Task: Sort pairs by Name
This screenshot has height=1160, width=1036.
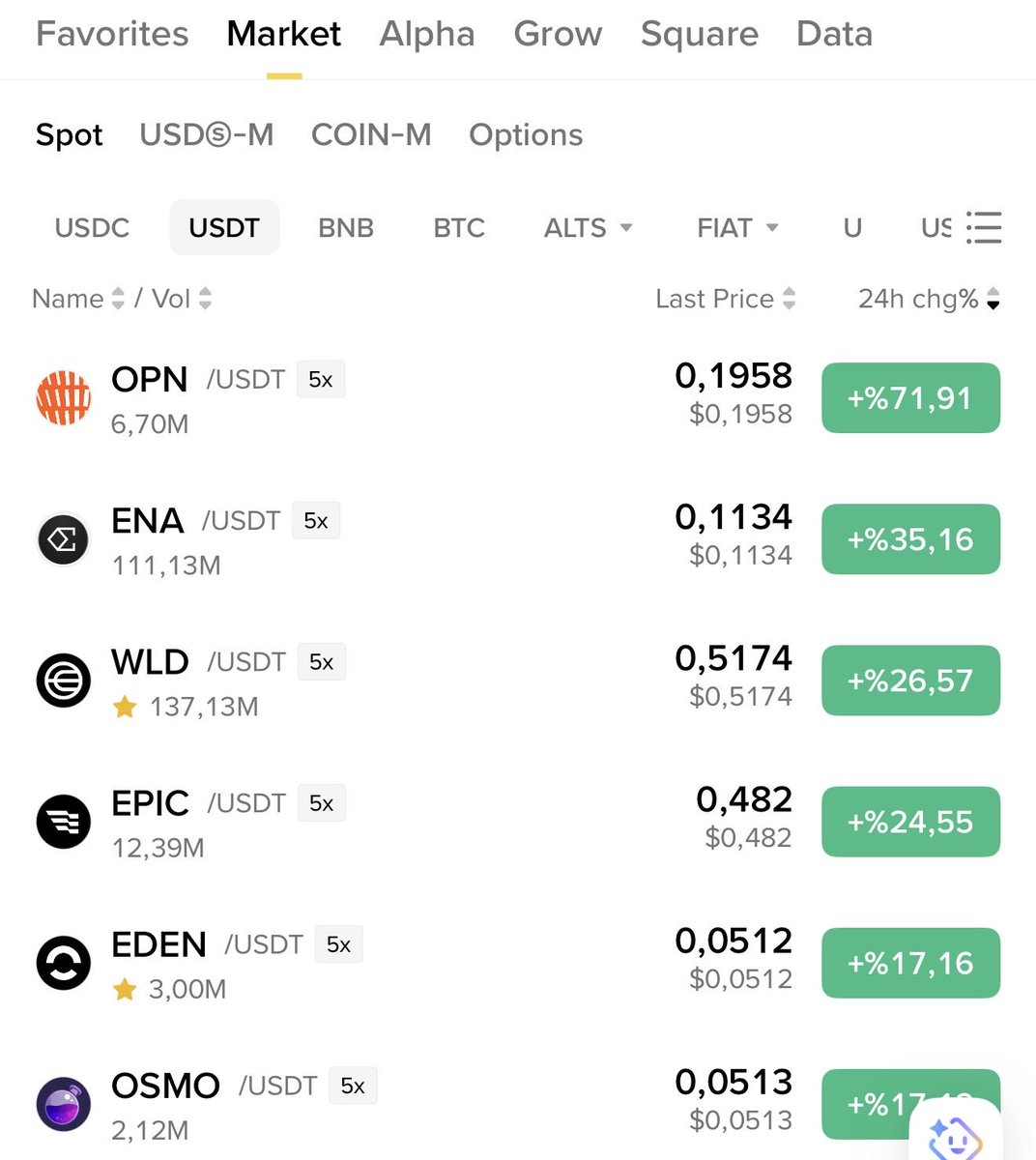Action: (78, 299)
